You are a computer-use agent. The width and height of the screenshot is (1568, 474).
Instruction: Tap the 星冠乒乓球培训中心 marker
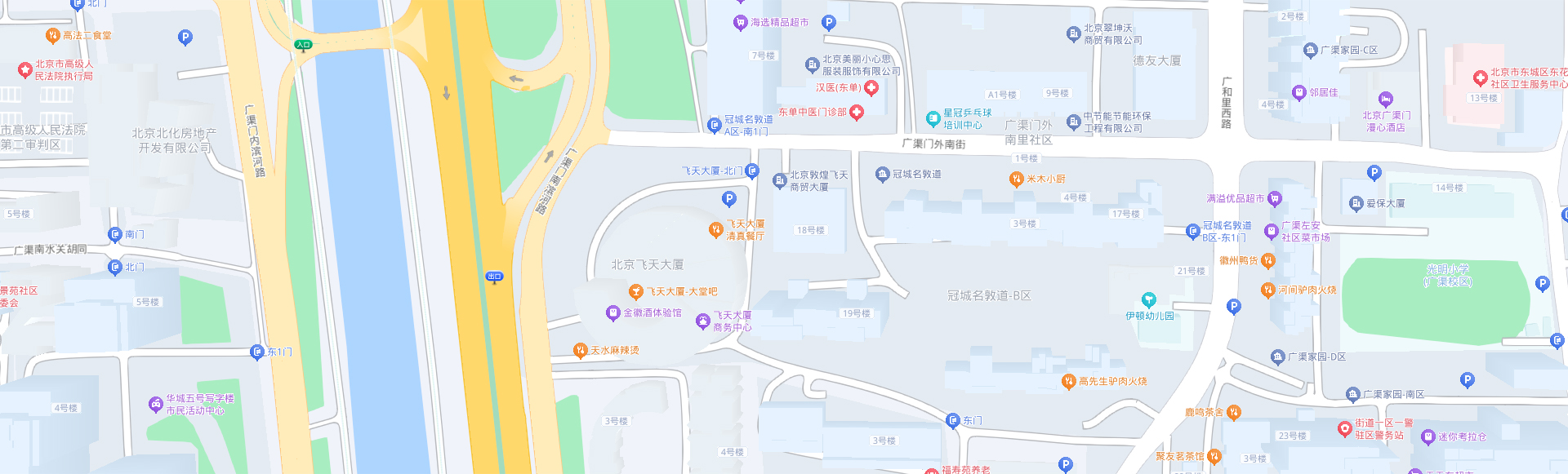(933, 119)
